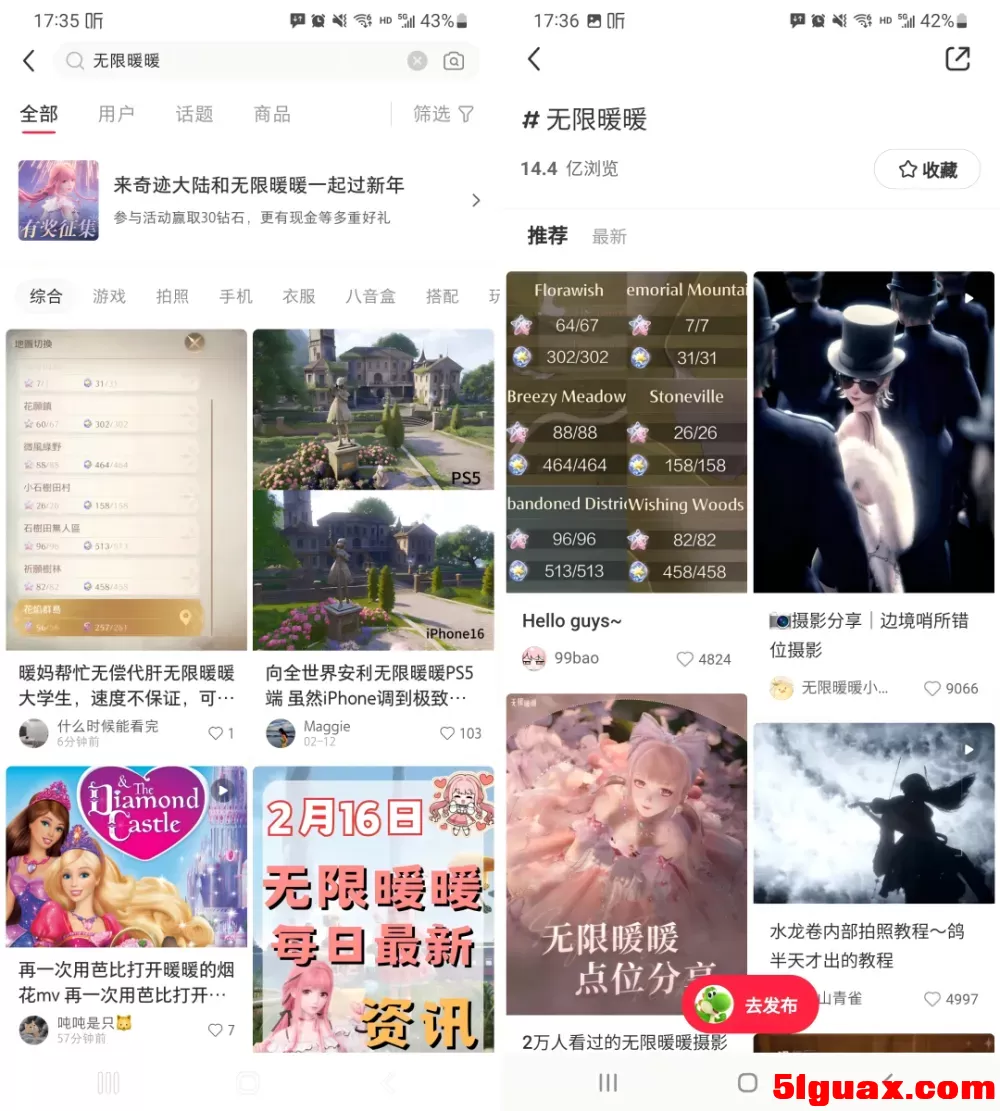This screenshot has height=1111, width=1000.
Task: Switch to the 用户 tab
Action: [116, 114]
